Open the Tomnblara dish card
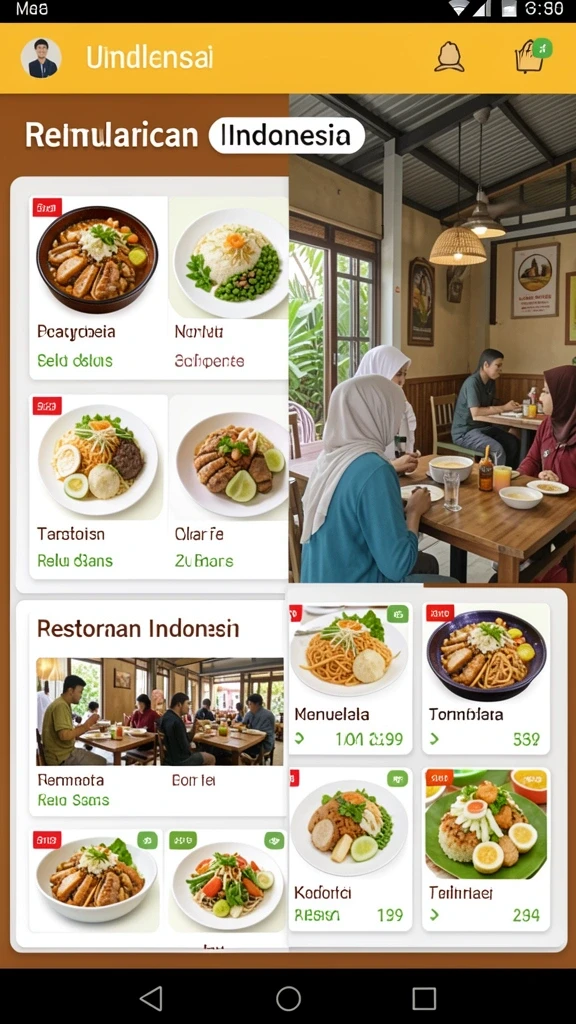Screen dimensions: 576x1024 point(486,679)
